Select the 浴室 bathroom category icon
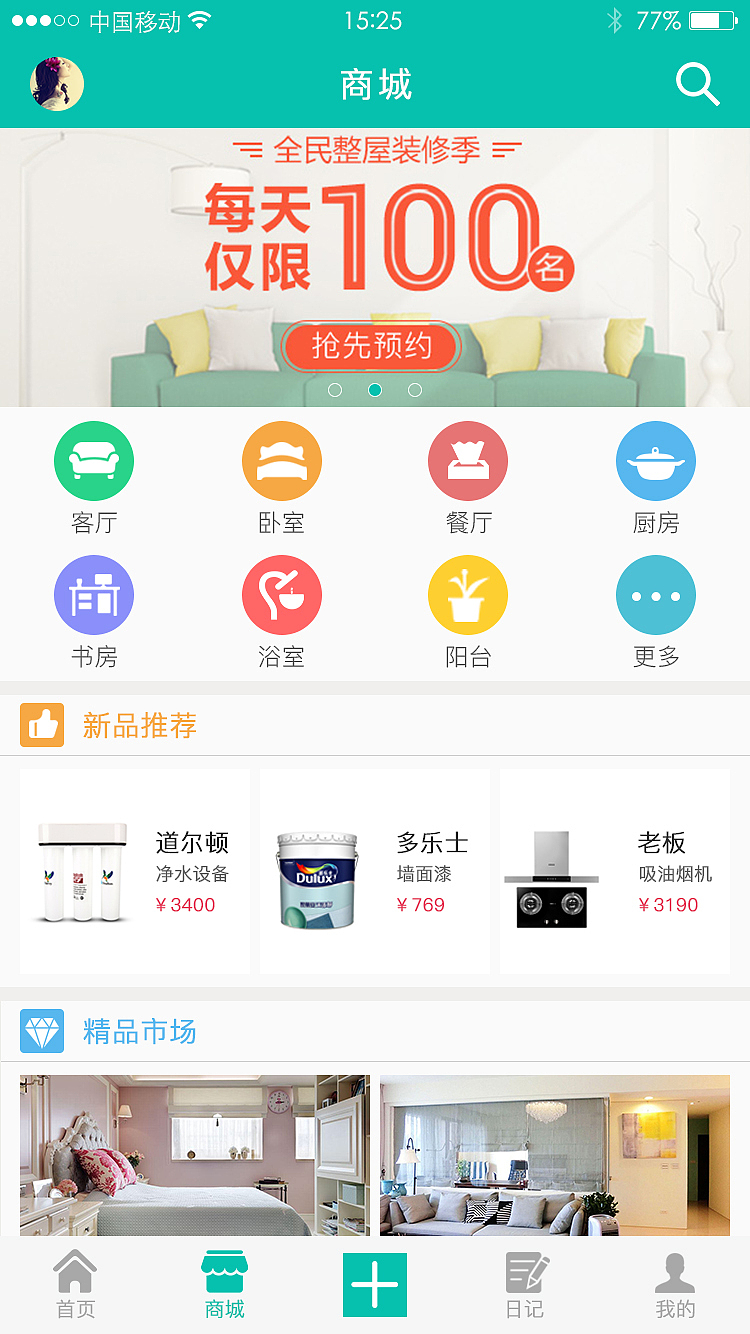 (281, 594)
